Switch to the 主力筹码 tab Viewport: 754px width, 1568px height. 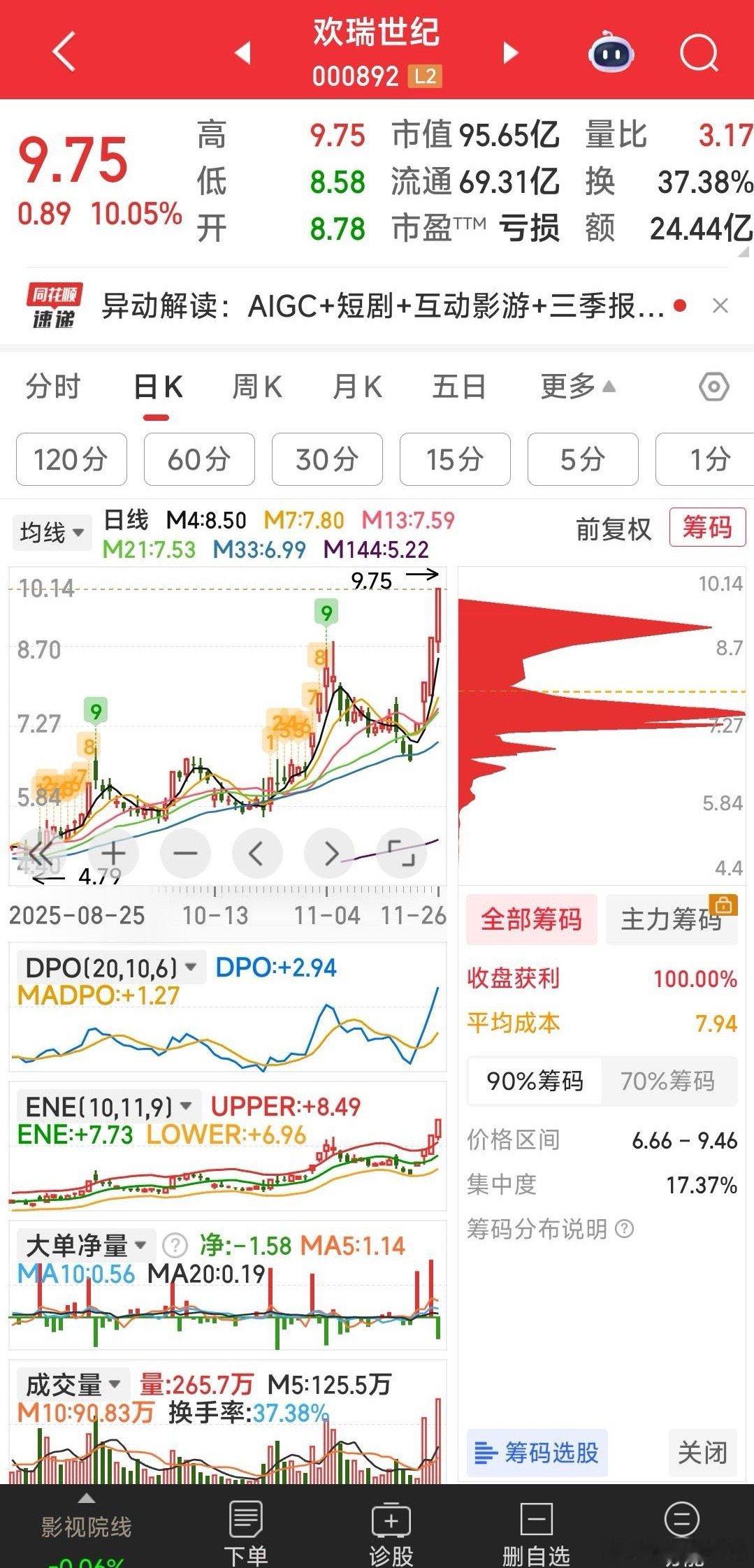coord(671,919)
